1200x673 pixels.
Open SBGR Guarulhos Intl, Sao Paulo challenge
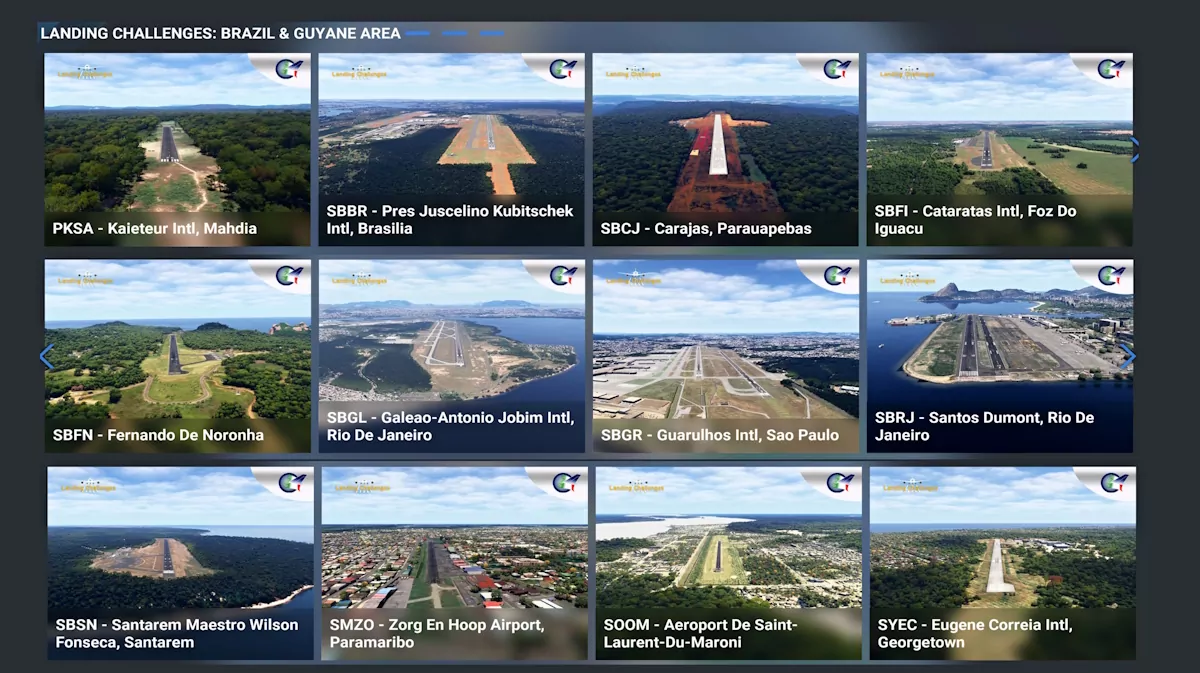pos(725,356)
